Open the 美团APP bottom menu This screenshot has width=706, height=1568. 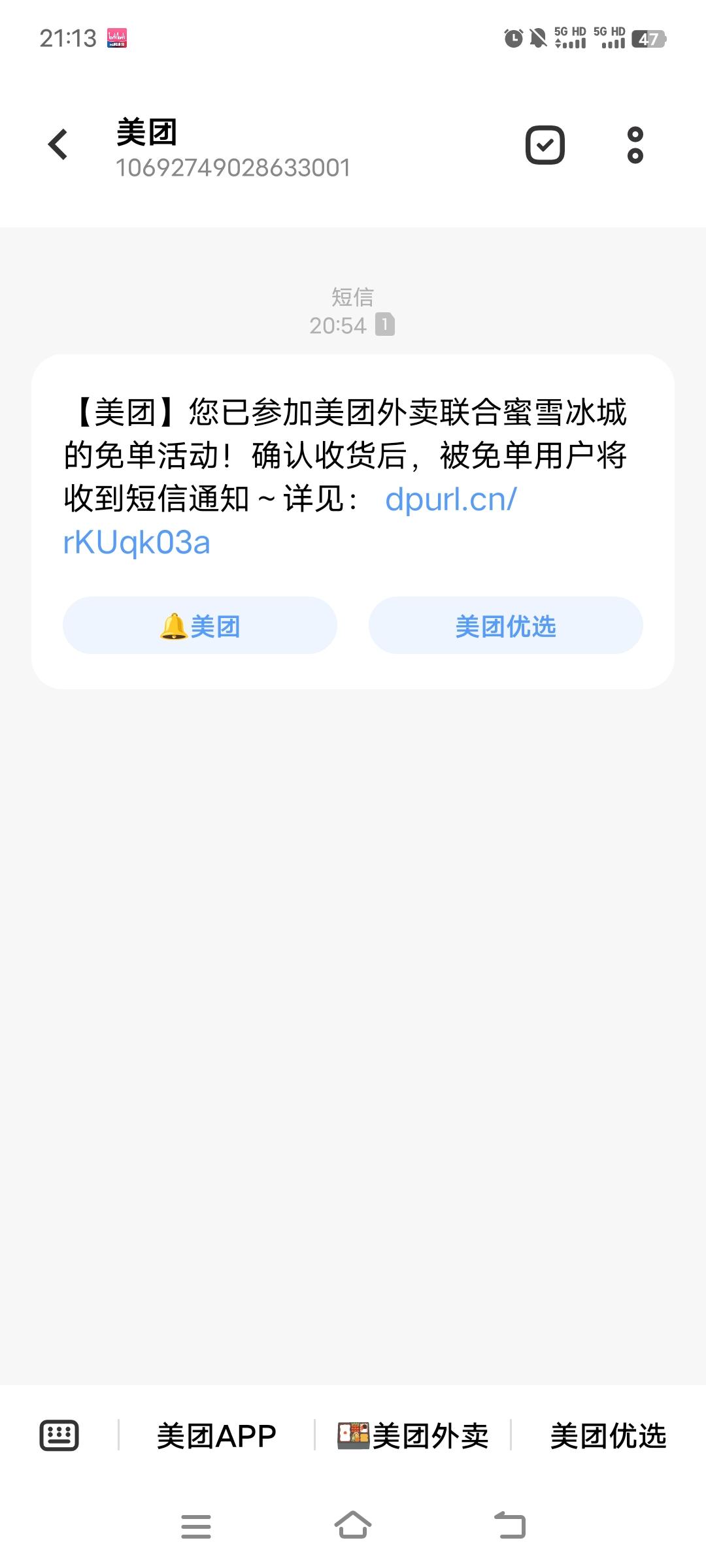[216, 1435]
